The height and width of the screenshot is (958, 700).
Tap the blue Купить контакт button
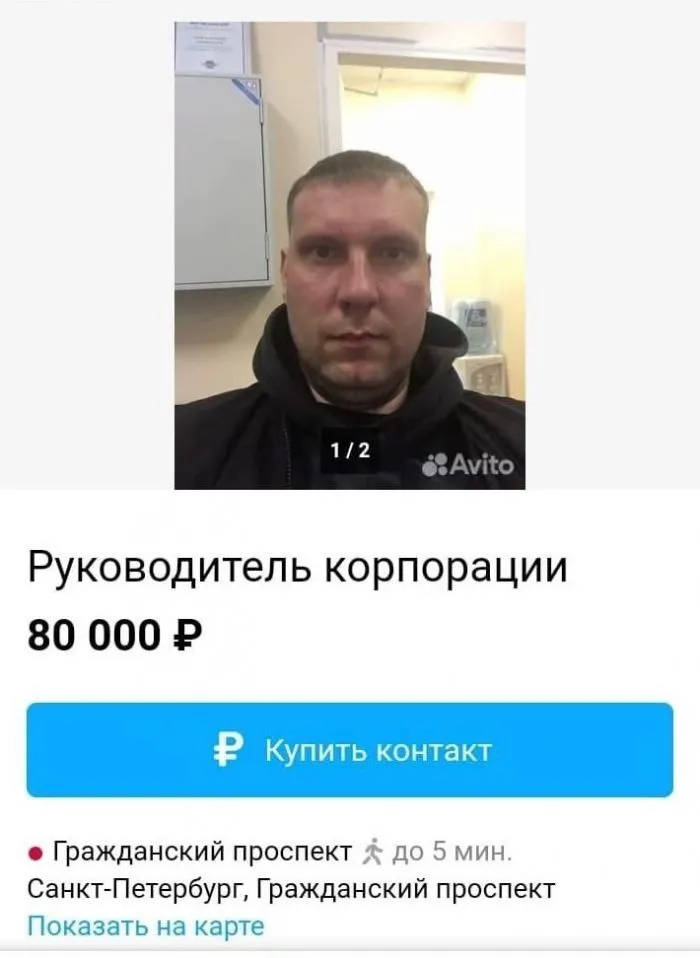tap(349, 750)
